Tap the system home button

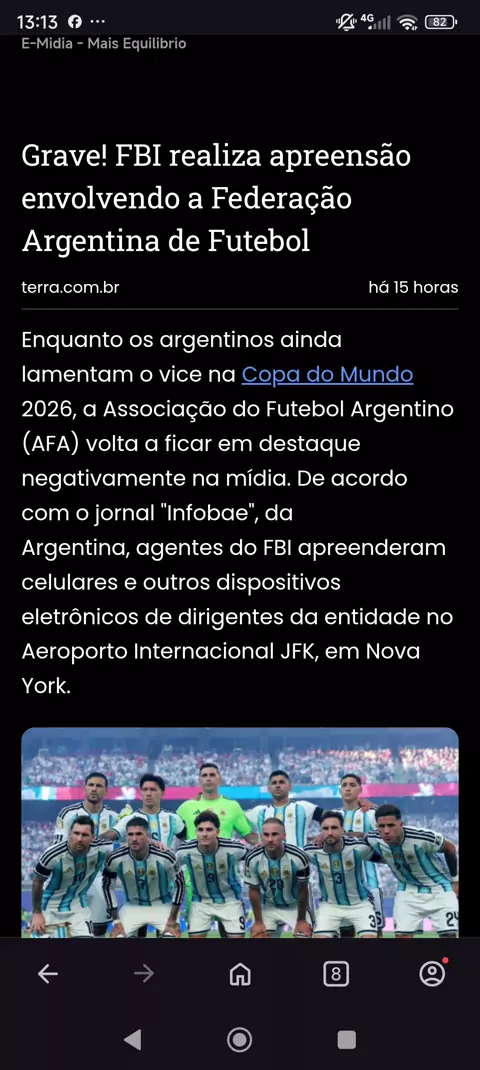click(240, 1039)
